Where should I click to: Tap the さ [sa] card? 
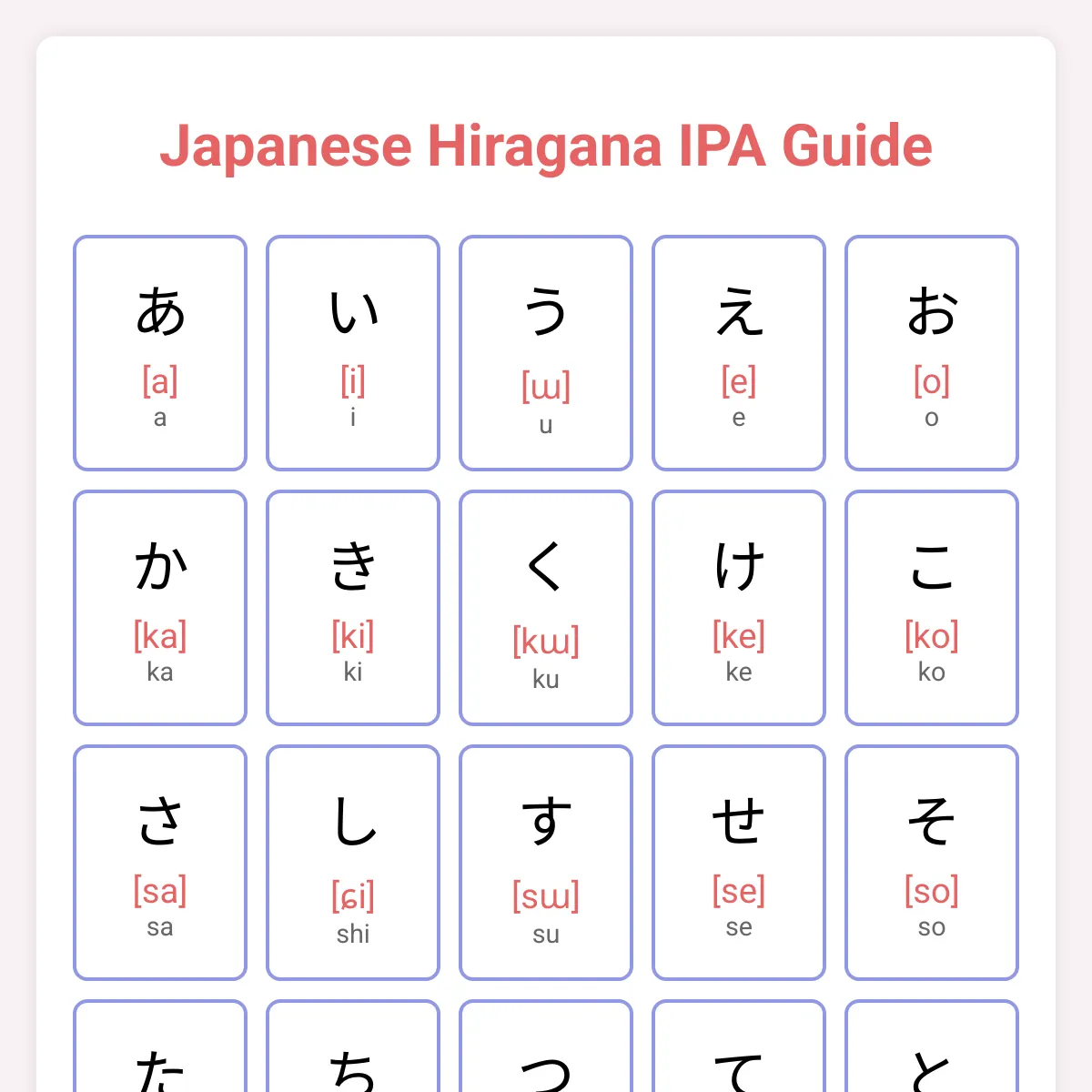pyautogui.click(x=160, y=863)
